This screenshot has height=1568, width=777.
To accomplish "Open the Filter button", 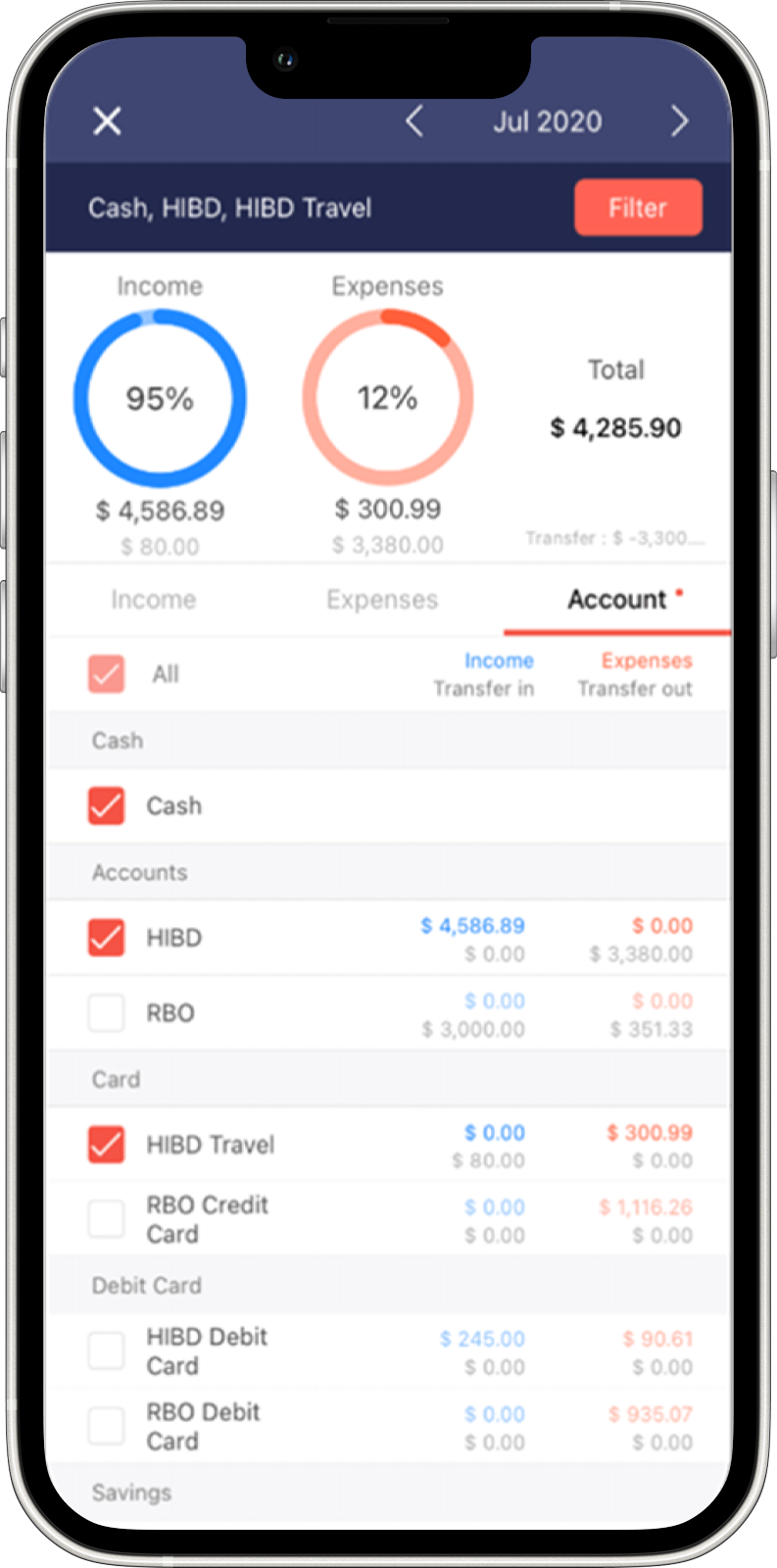I will tap(638, 208).
